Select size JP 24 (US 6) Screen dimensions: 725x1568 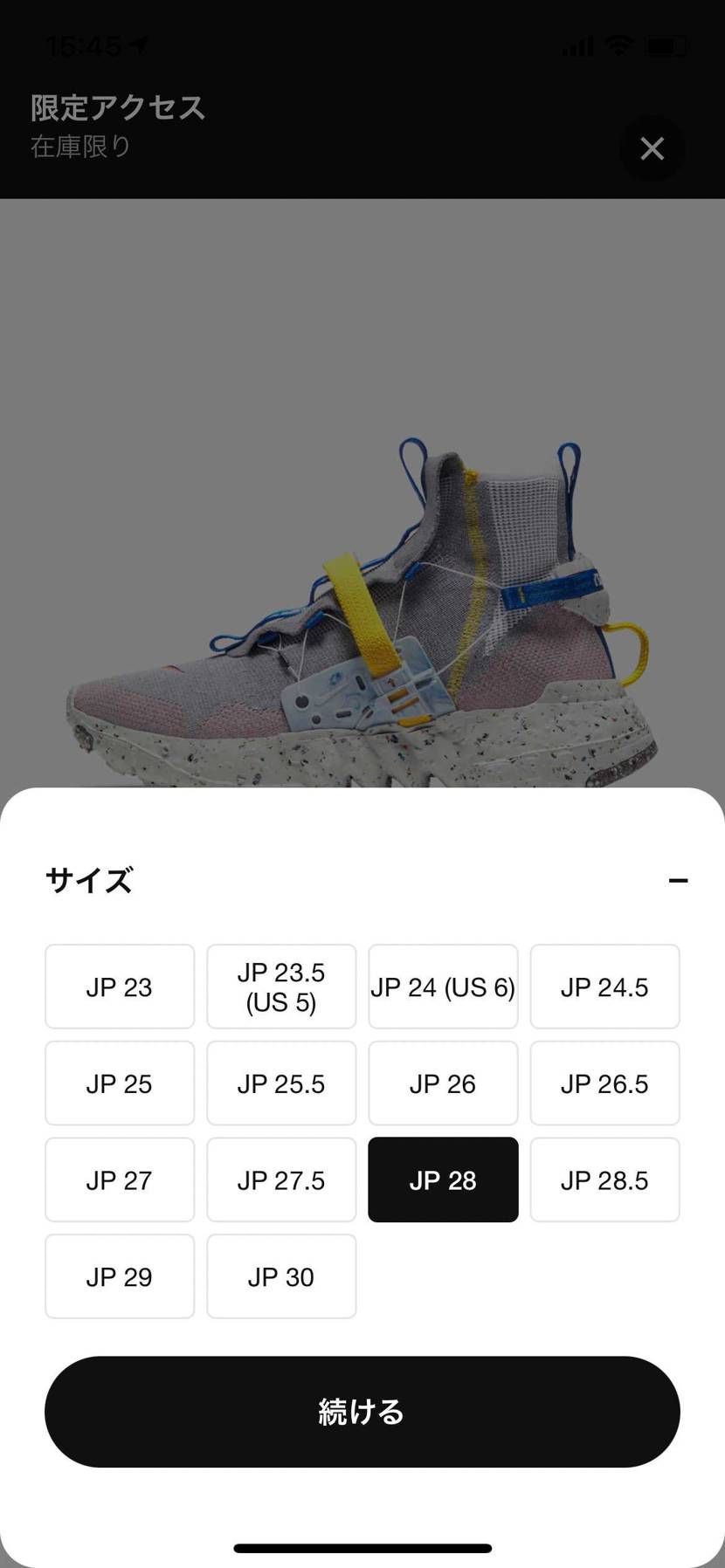click(443, 987)
